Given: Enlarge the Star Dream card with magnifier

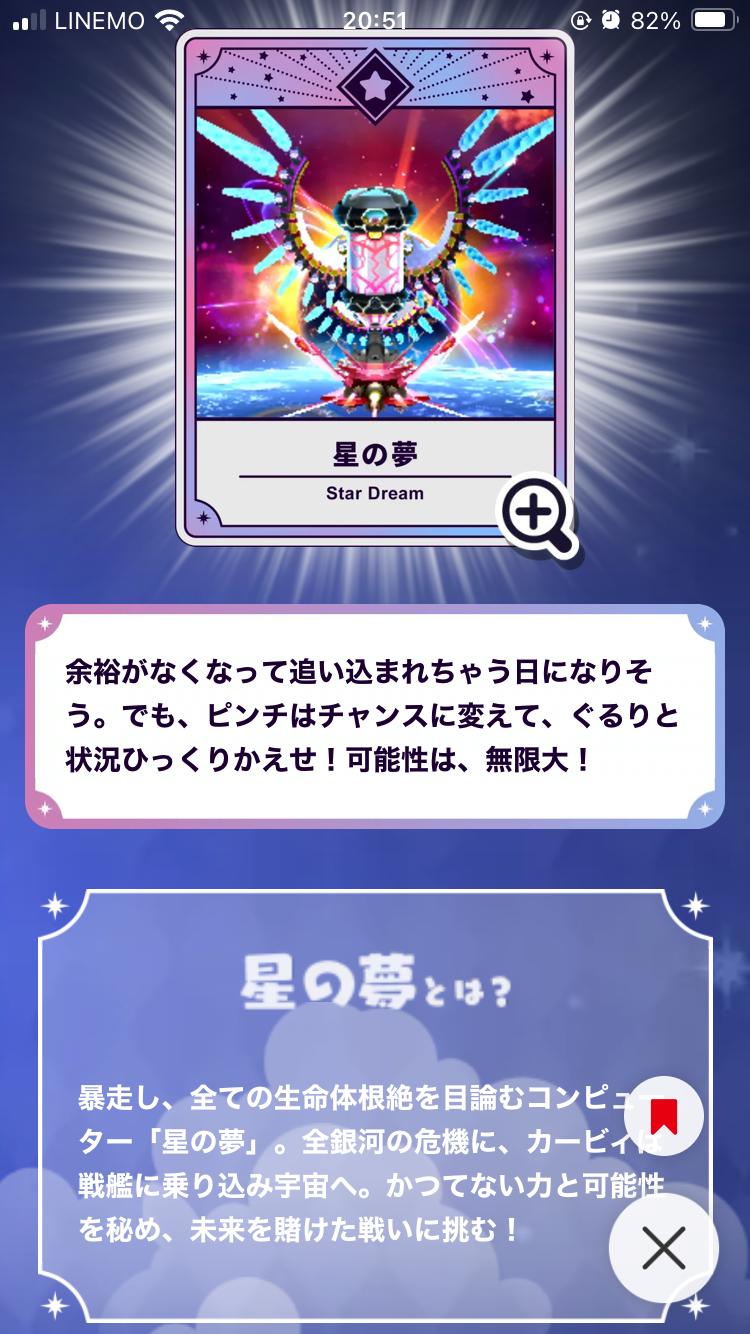Looking at the screenshot, I should tap(538, 516).
